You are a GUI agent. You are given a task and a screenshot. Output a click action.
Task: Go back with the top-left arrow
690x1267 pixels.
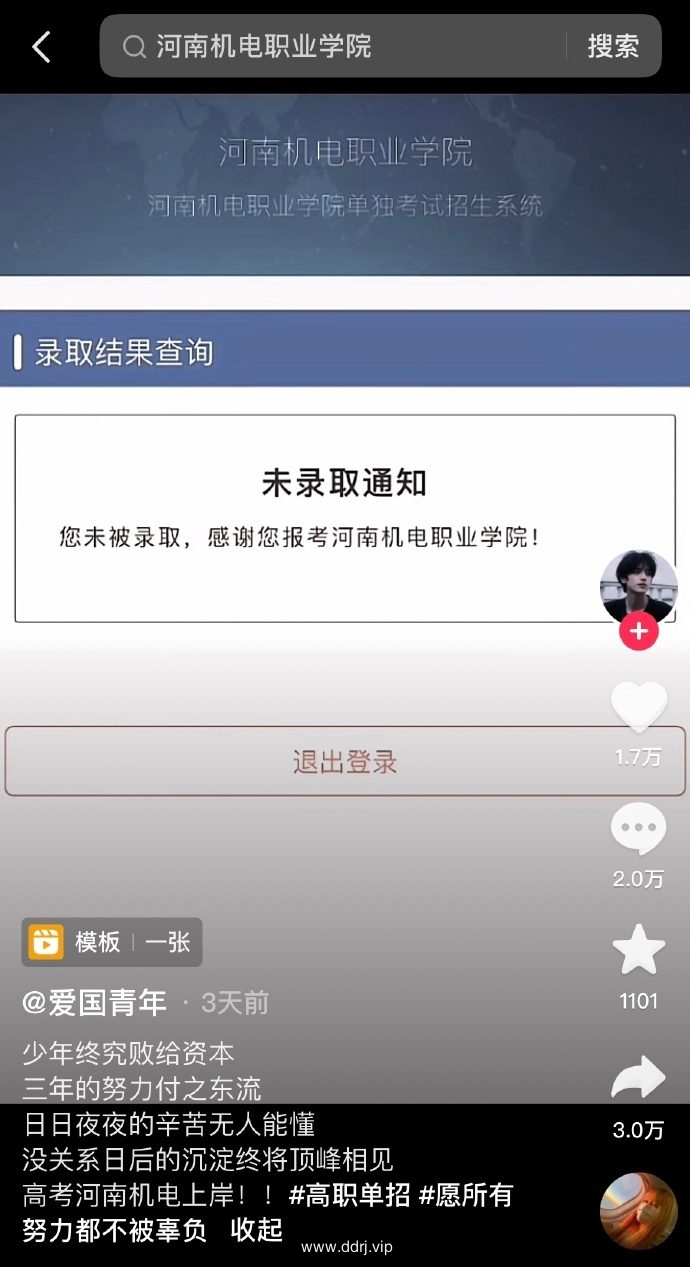coord(41,46)
